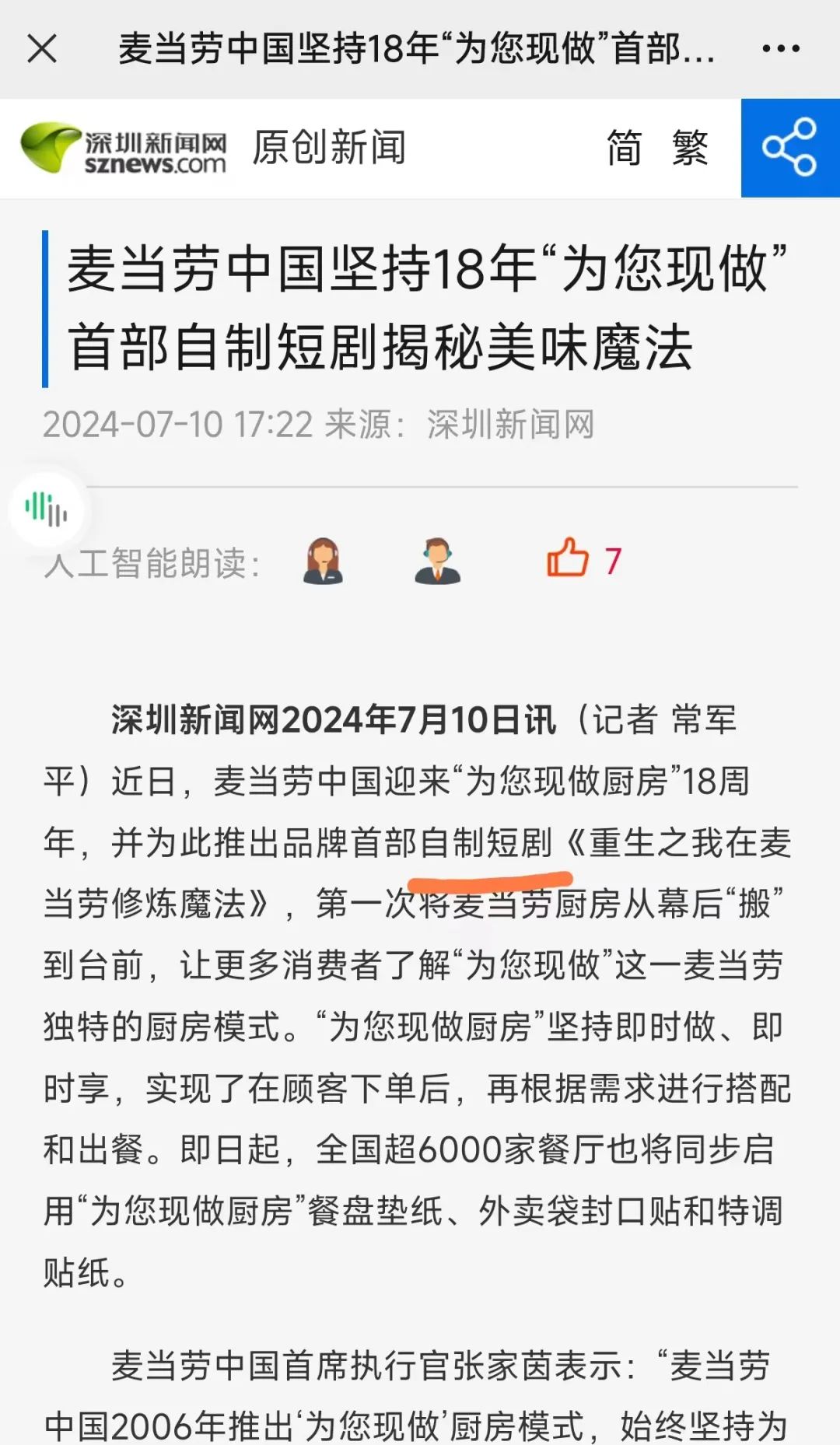Tap the floating audio waveform button
The image size is (840, 1445).
point(47,509)
